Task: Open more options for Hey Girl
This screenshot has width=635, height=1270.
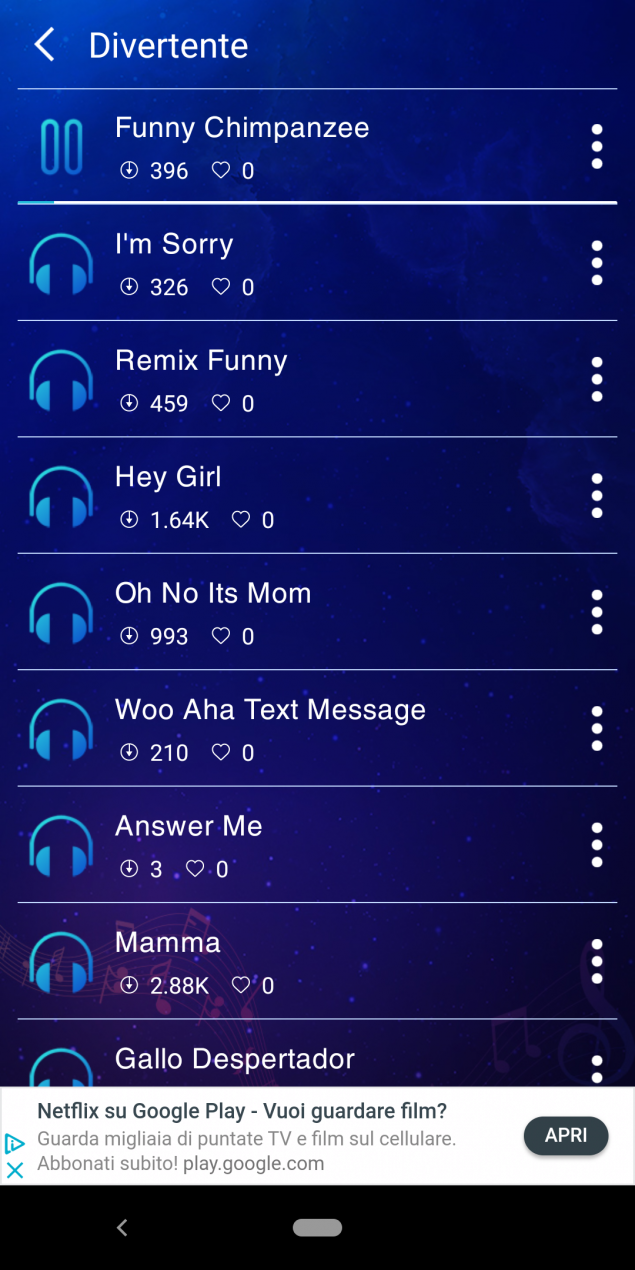Action: (x=597, y=495)
